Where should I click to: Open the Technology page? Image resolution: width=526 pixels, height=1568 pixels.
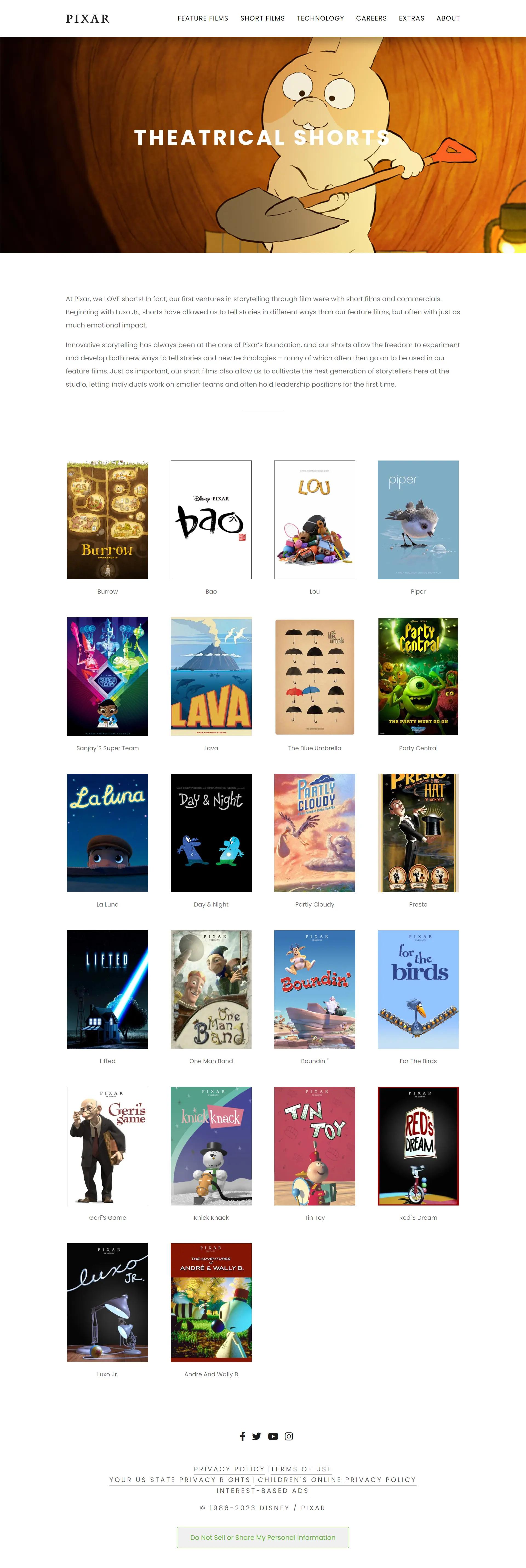[x=320, y=18]
